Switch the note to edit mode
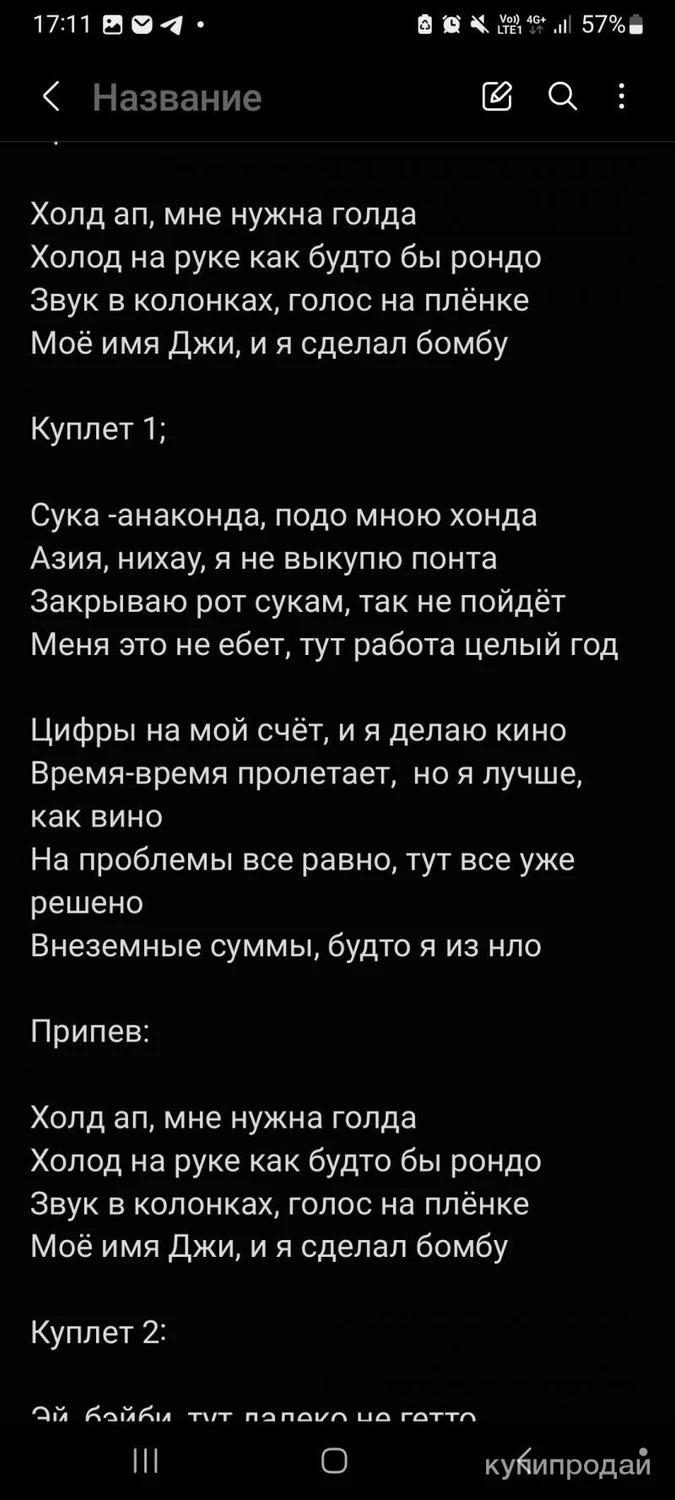This screenshot has width=675, height=1500. [497, 97]
